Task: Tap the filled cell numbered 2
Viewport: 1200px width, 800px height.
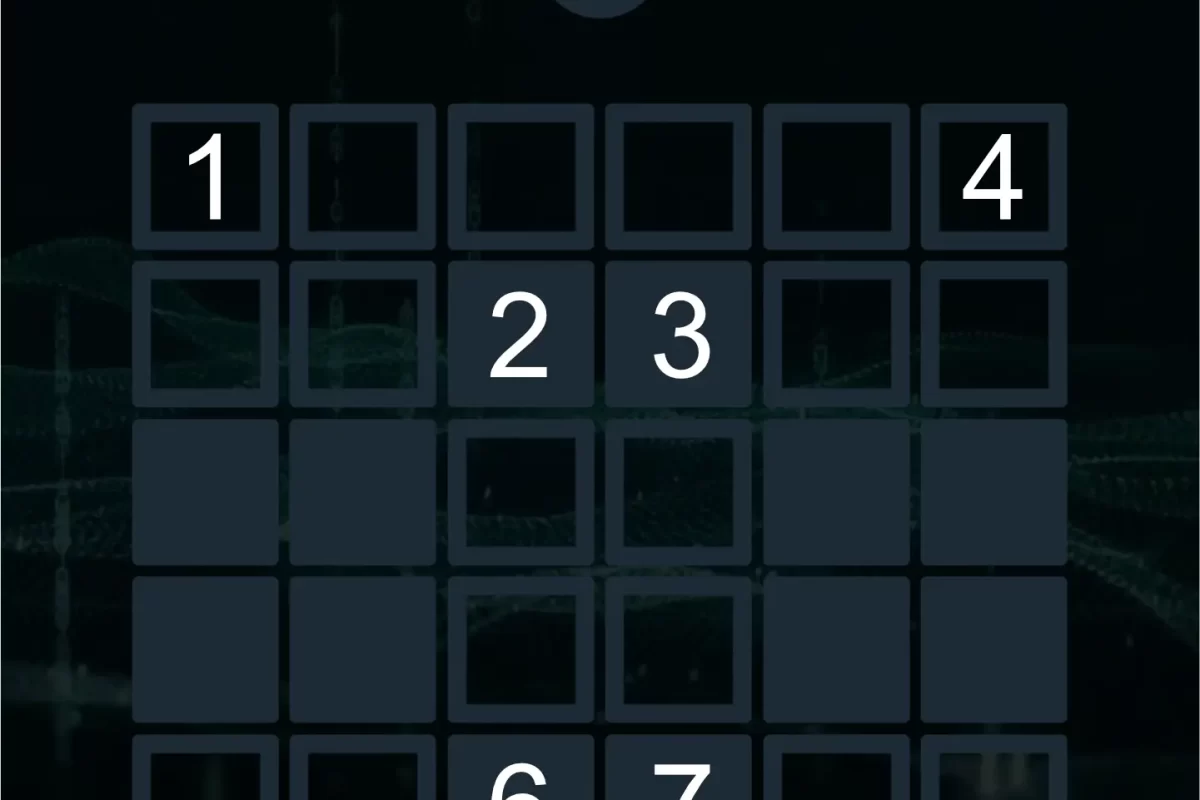Action: [520, 334]
